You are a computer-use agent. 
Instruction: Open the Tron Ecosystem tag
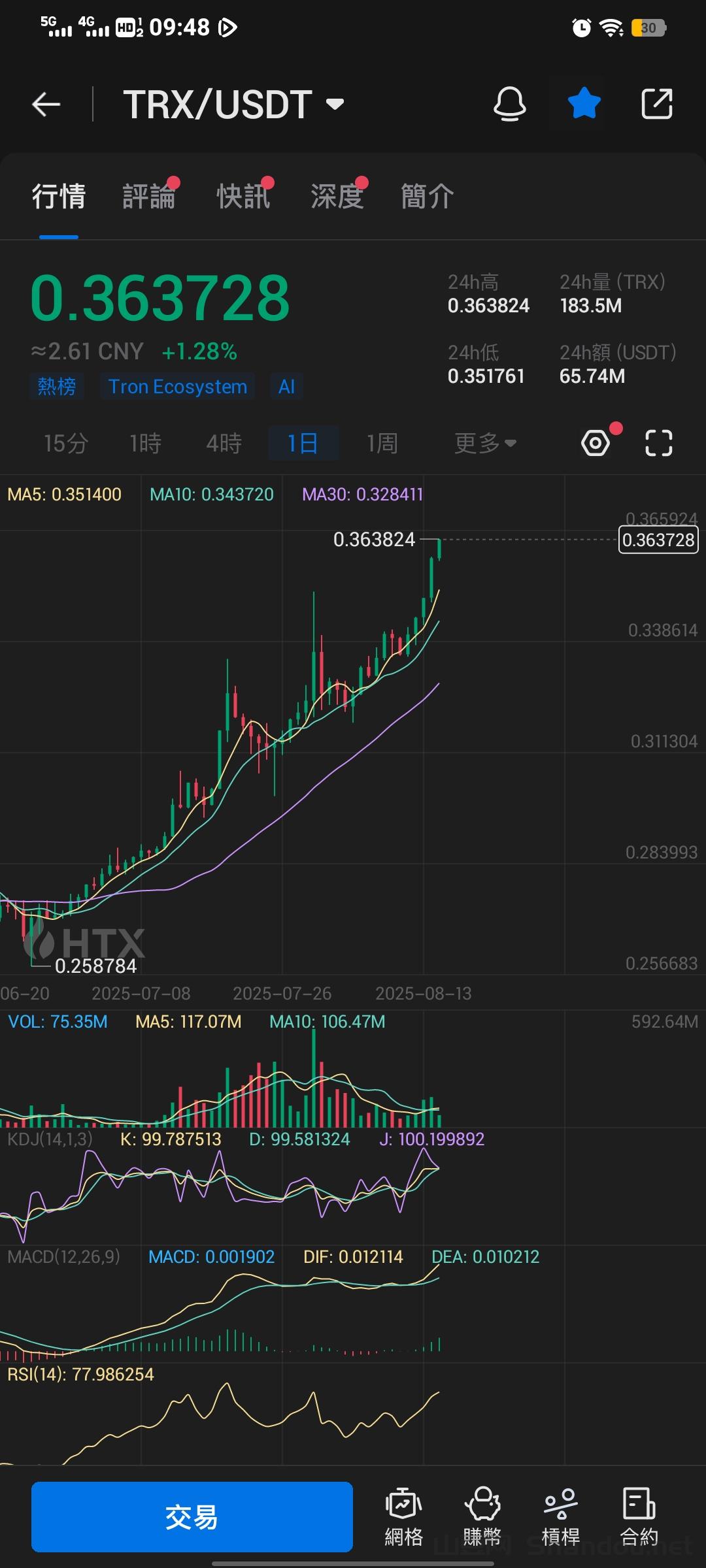(176, 386)
